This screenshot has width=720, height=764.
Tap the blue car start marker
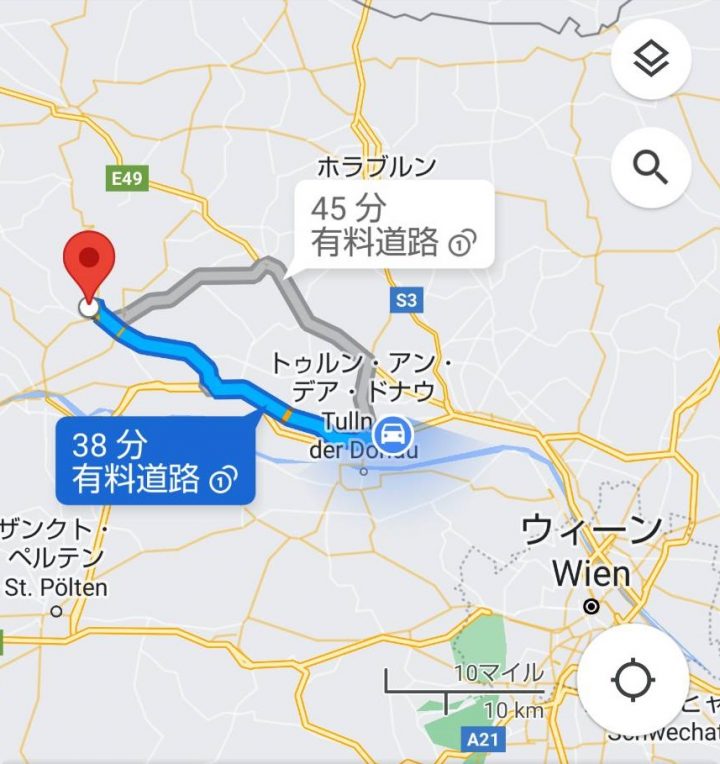tap(390, 436)
